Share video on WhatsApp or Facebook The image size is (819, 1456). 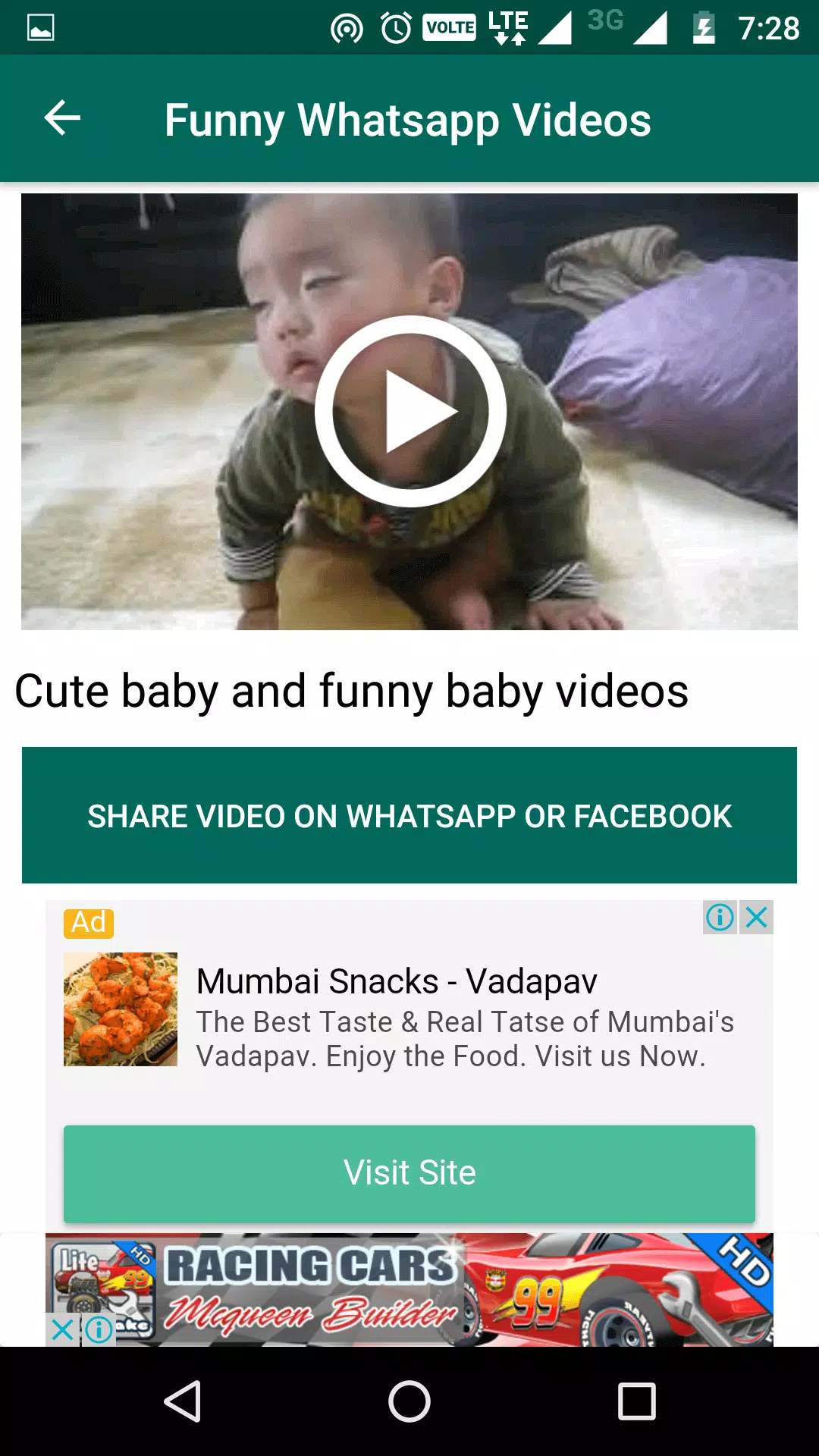coord(409,815)
